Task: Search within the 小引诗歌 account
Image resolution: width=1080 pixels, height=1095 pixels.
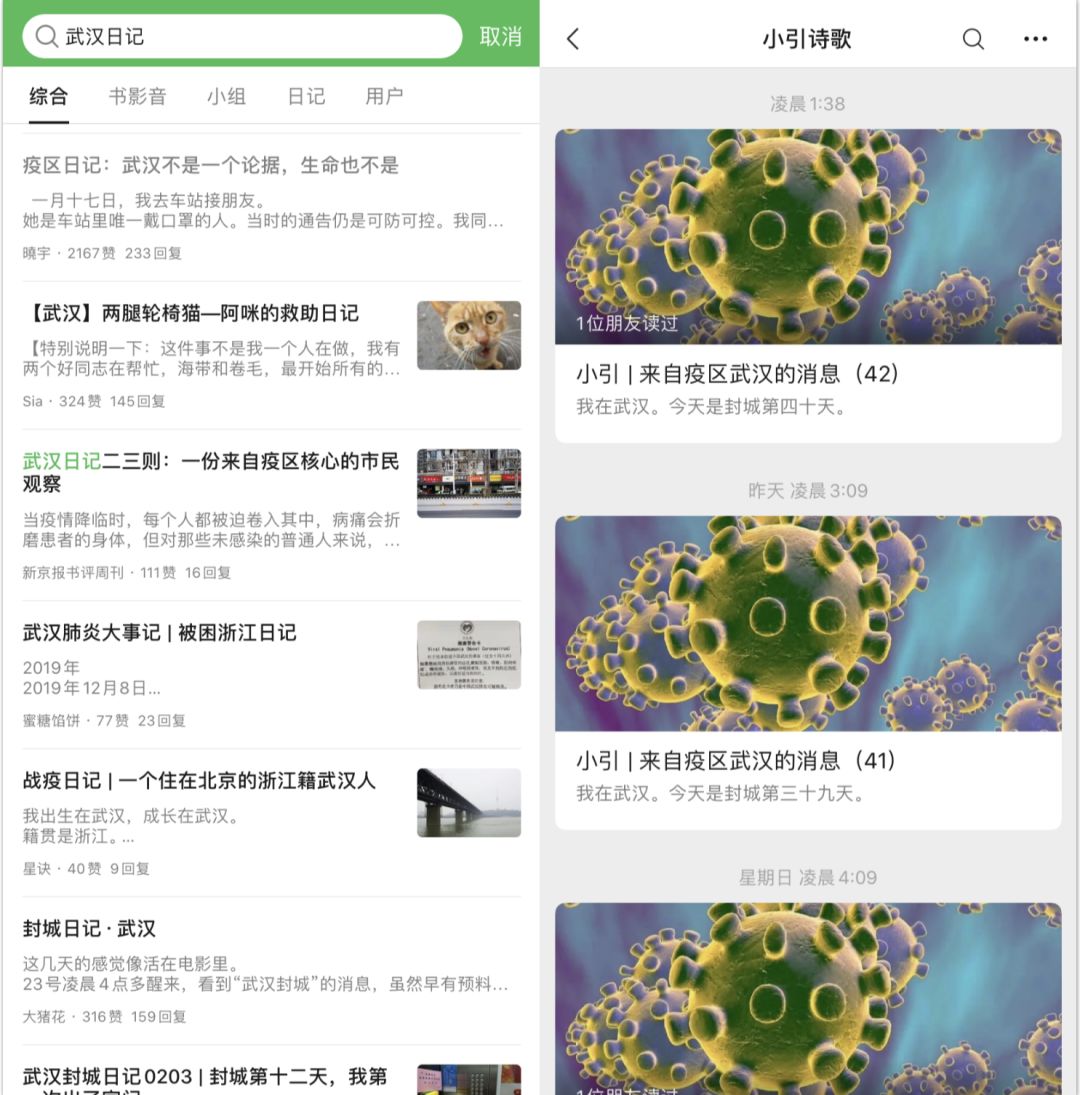Action: point(972,39)
